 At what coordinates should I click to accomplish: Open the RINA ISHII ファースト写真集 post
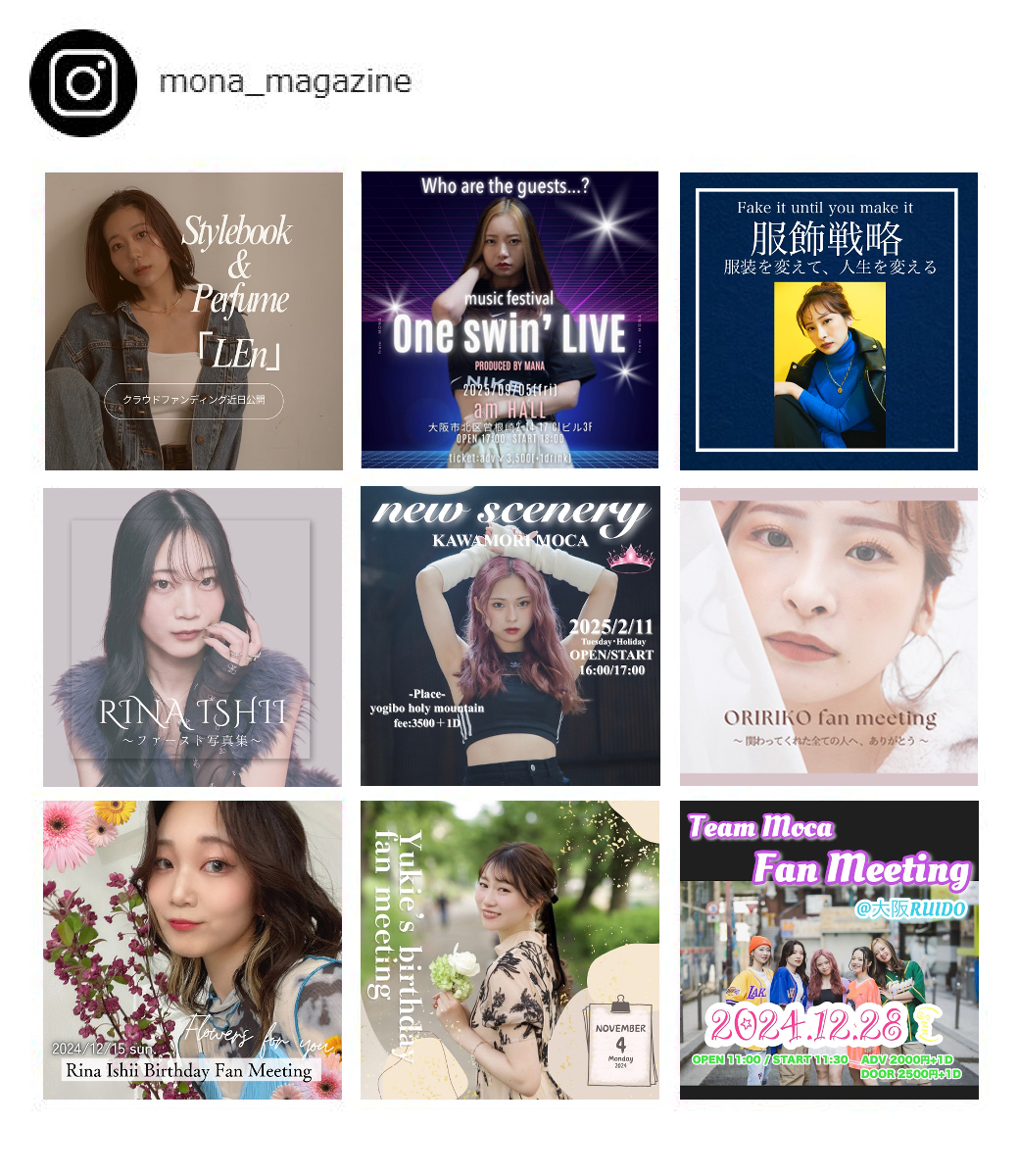193,637
